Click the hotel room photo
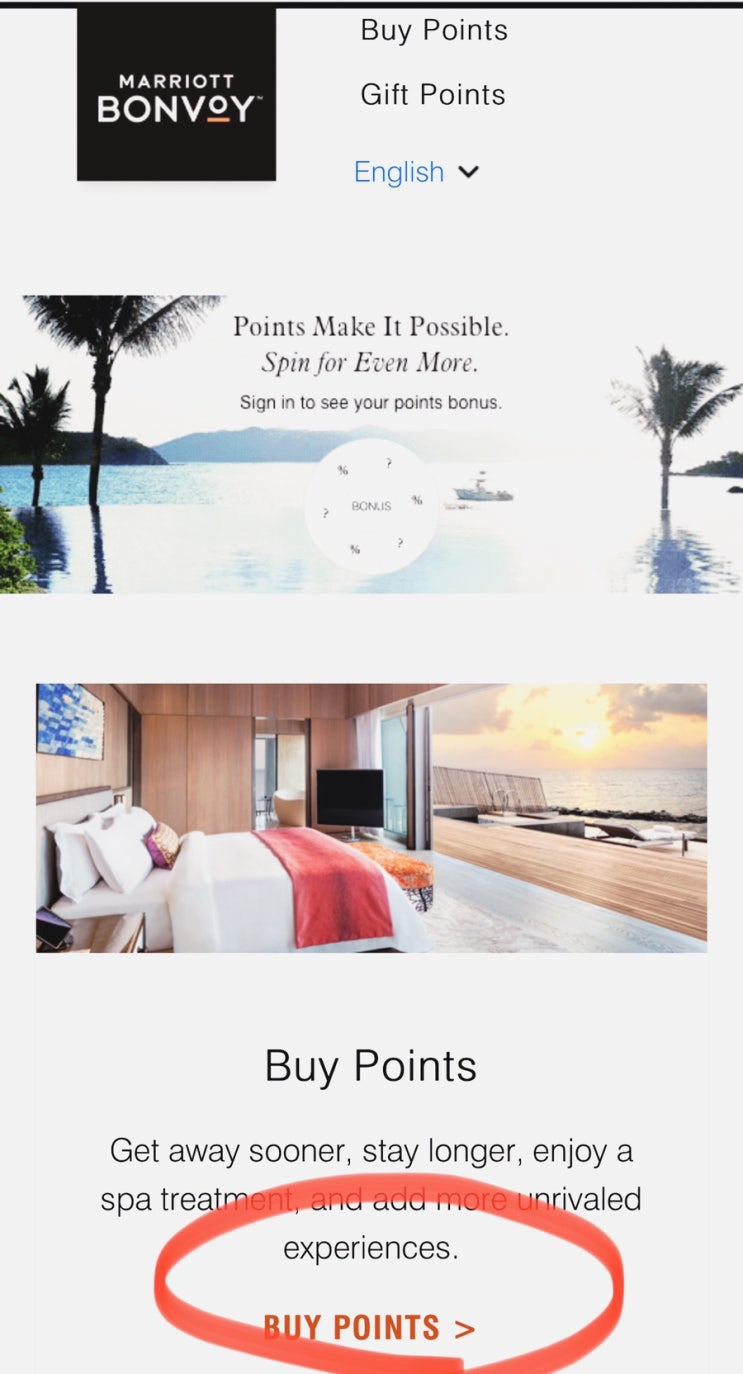Viewport: 743px width, 1374px height. [x=371, y=816]
